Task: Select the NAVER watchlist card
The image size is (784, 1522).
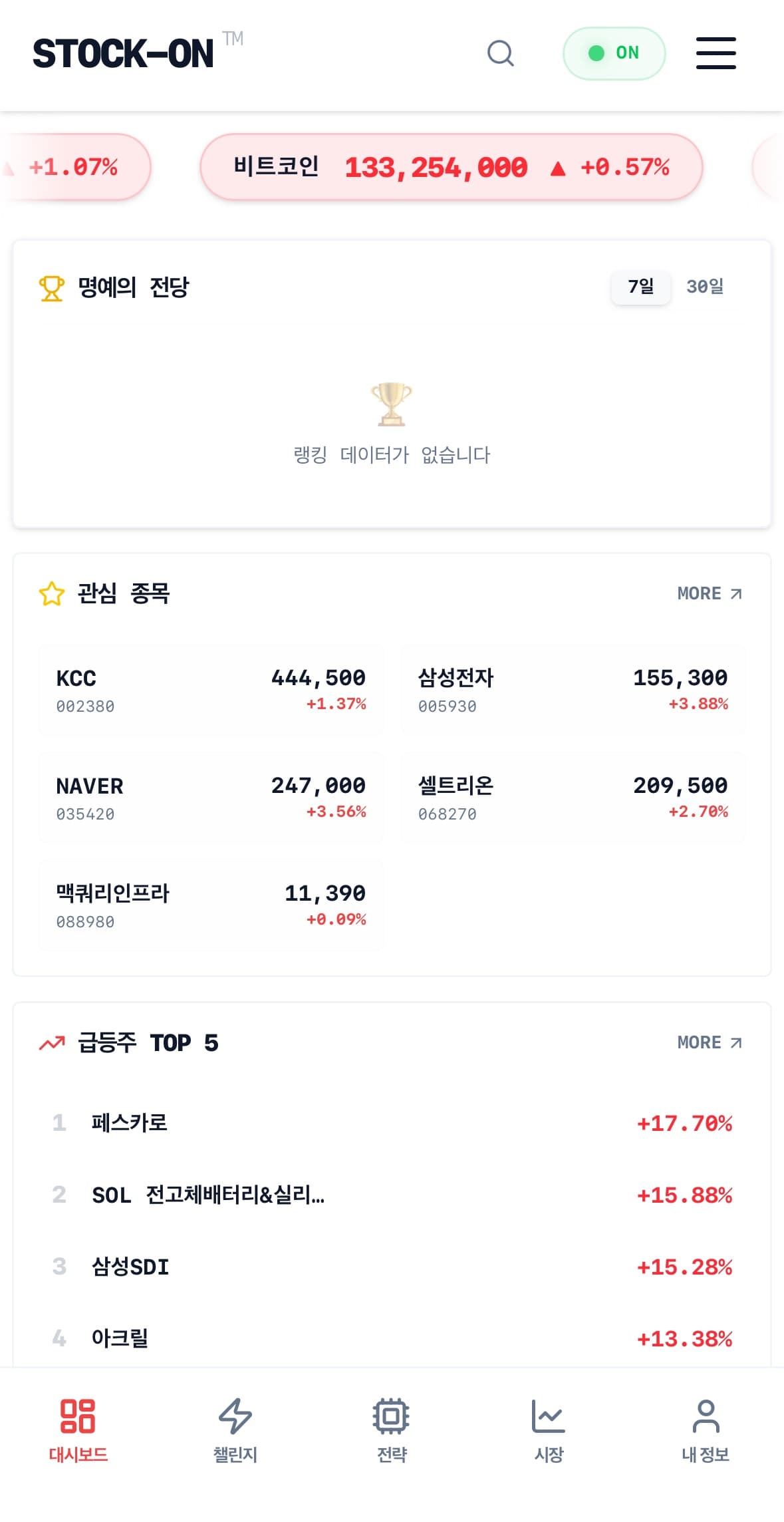Action: 211,796
